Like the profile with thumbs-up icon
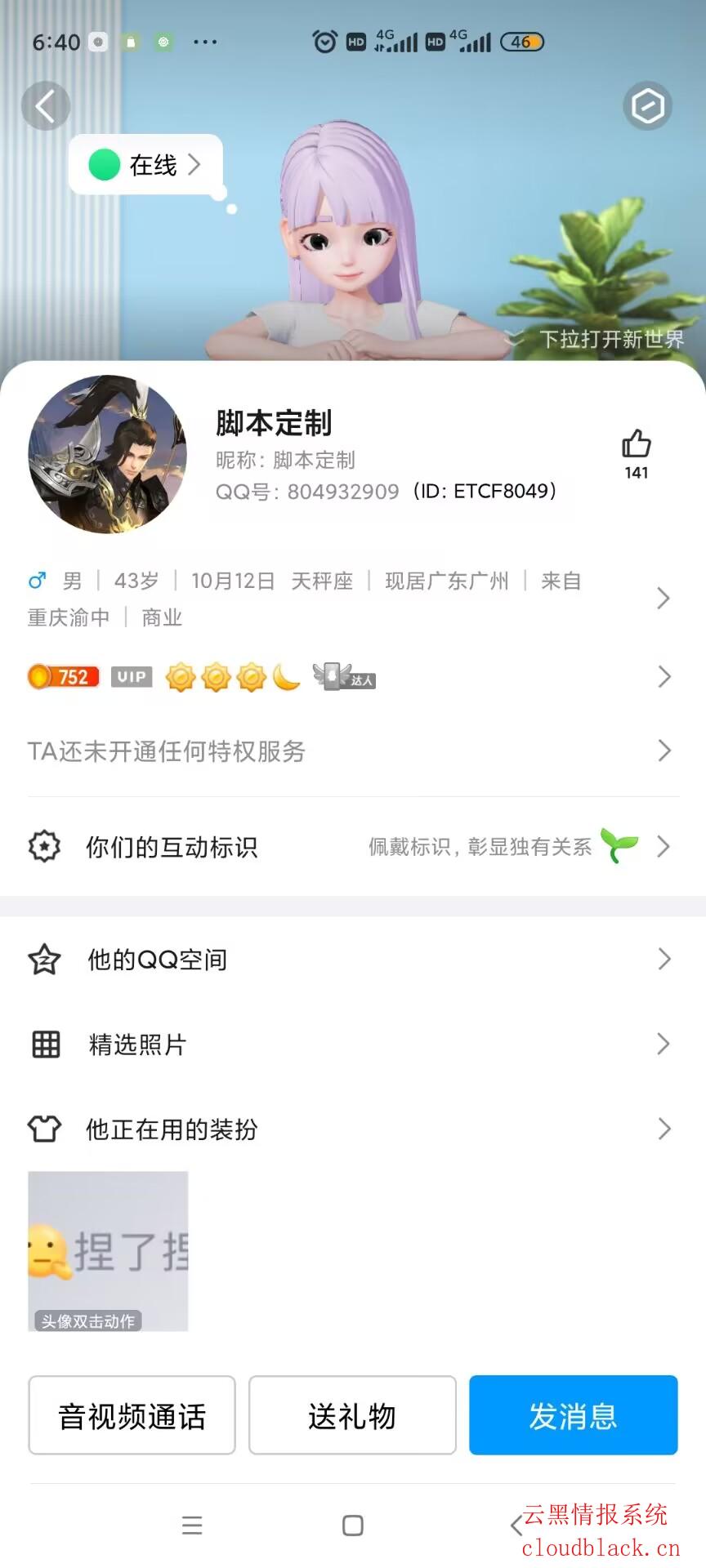Viewport: 706px width, 1568px height. coord(636,445)
